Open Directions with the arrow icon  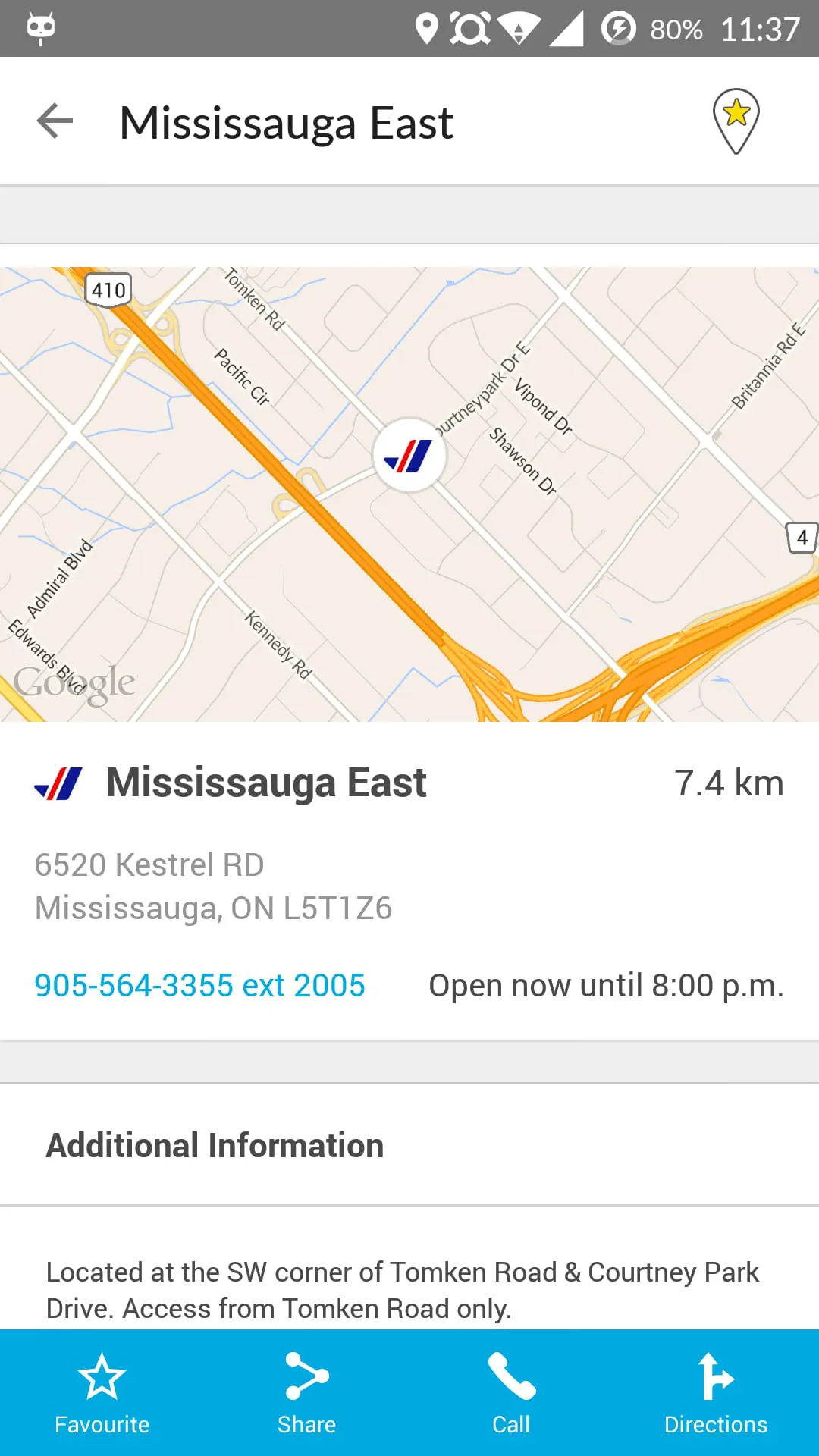[x=716, y=1376]
